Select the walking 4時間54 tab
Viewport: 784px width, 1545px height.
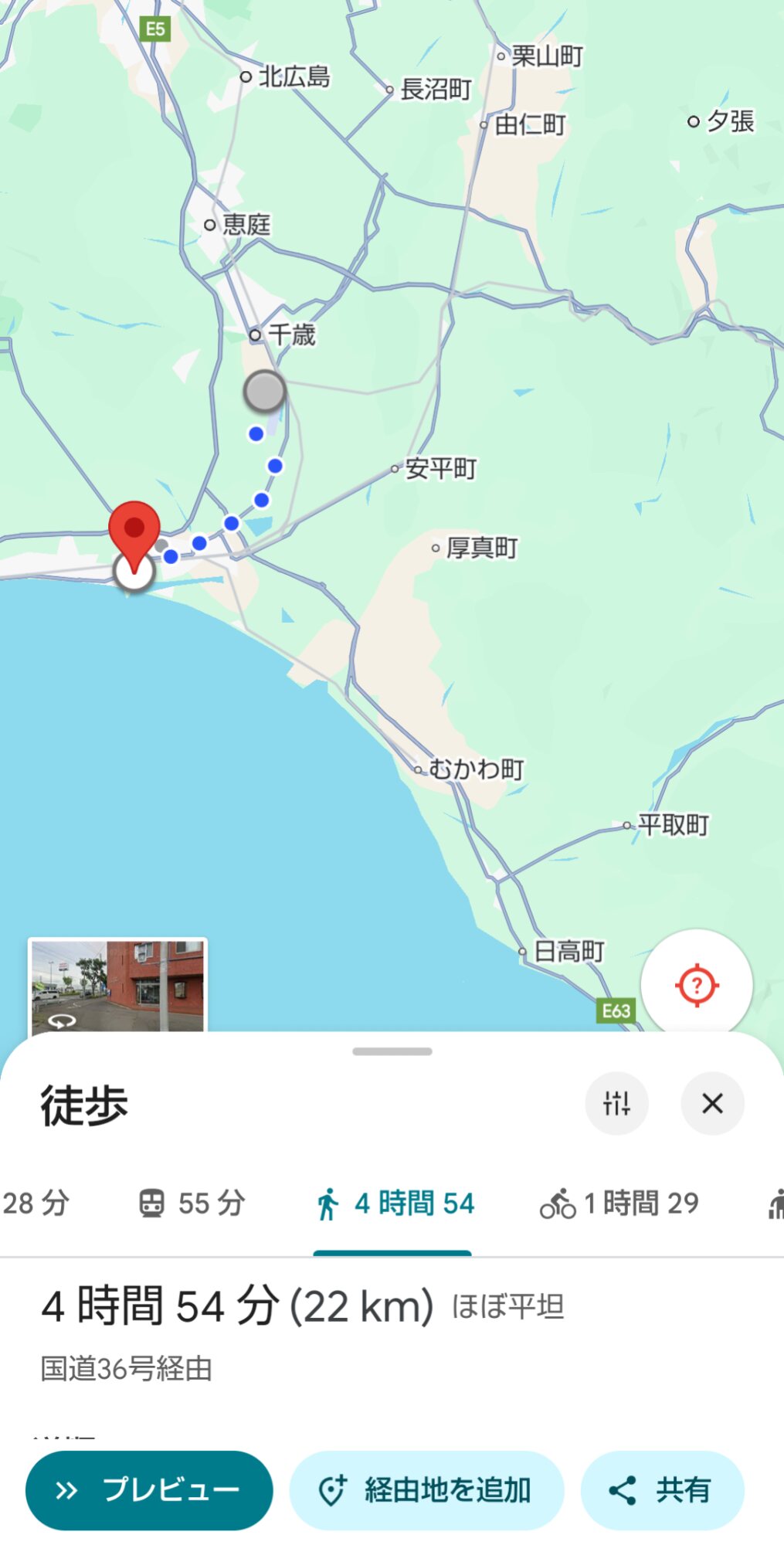point(394,1203)
